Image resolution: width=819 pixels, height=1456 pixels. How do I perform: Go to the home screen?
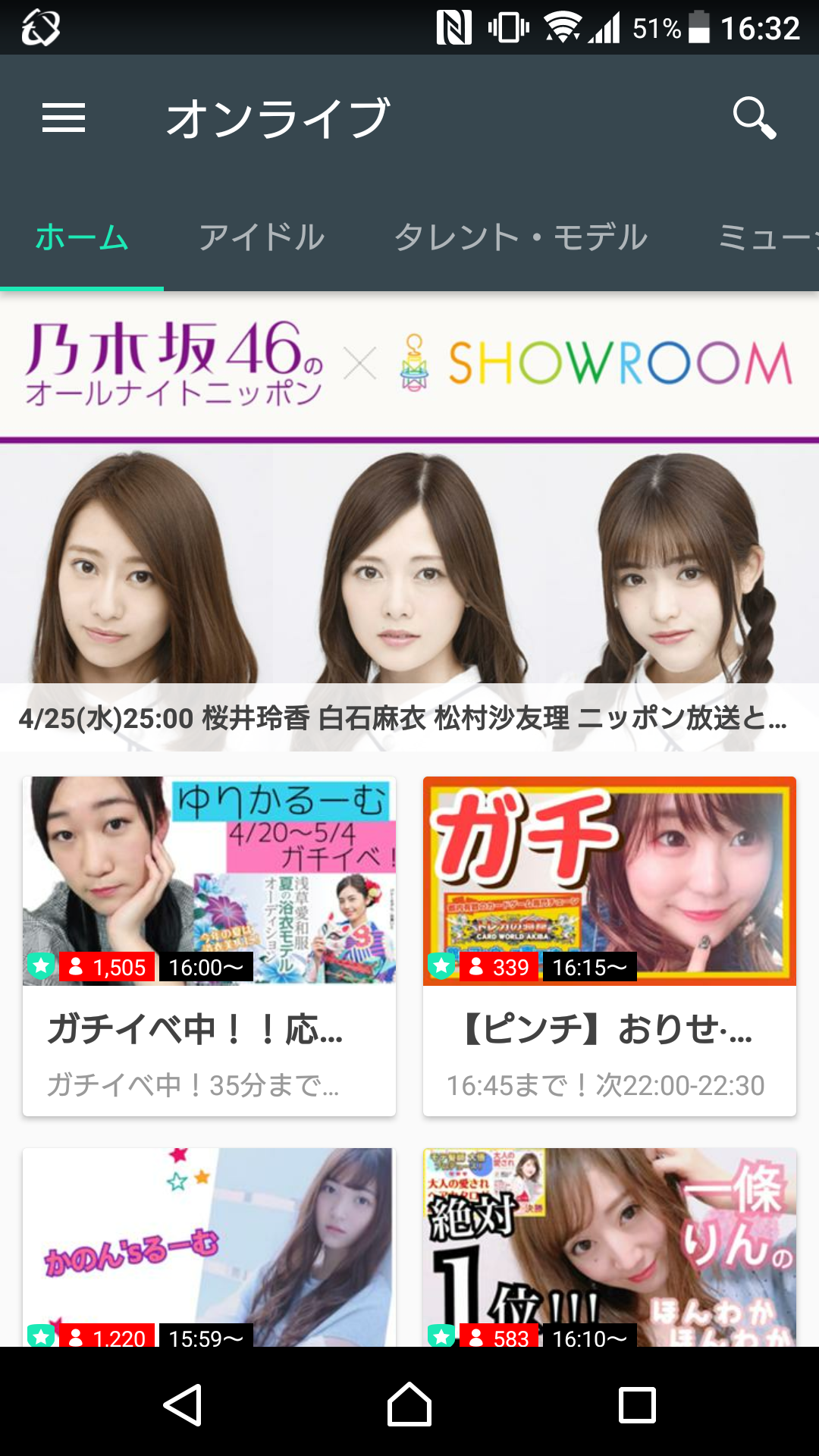(409, 1404)
